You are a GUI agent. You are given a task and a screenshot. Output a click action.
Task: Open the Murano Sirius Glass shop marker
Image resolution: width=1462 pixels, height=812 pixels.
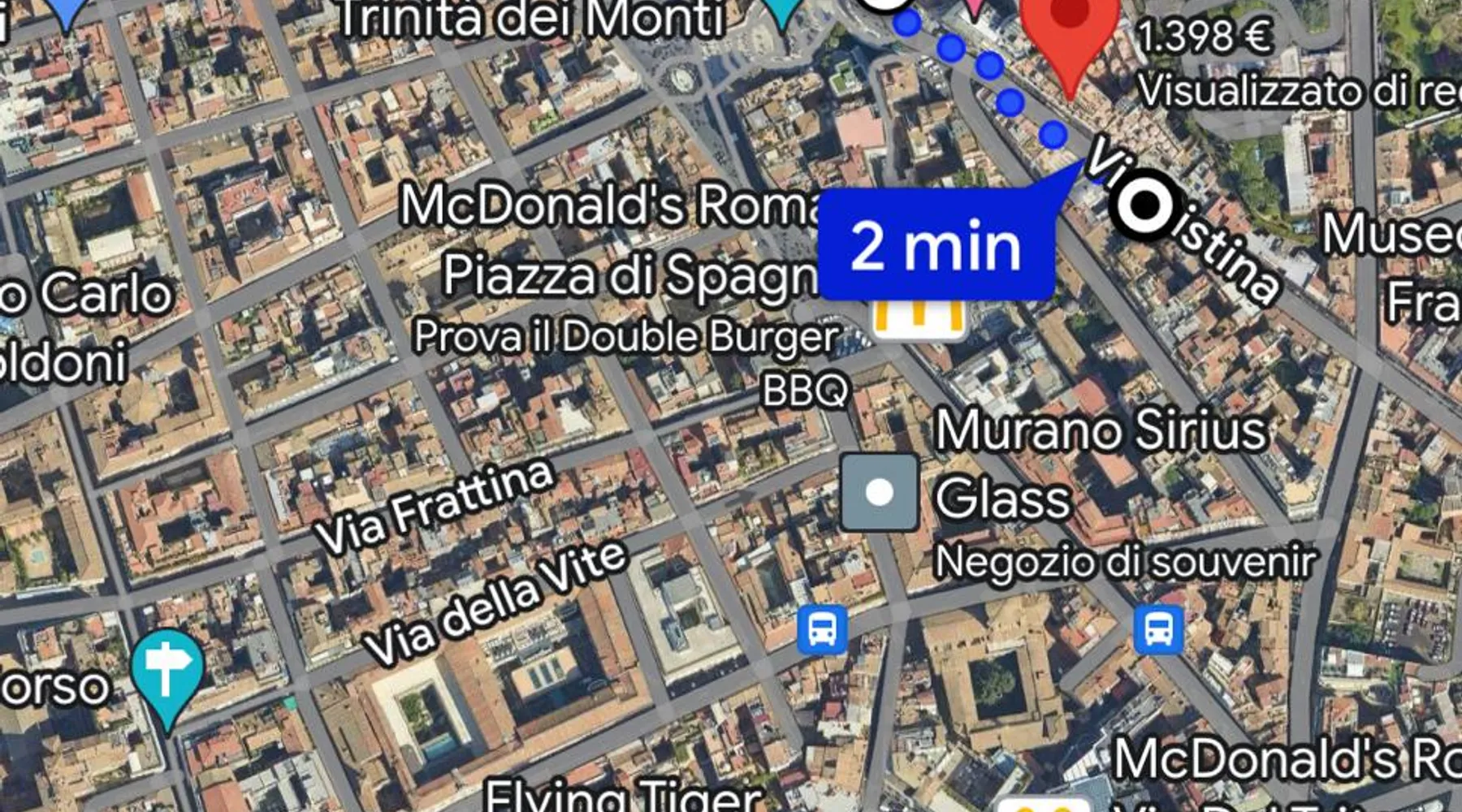point(880,492)
